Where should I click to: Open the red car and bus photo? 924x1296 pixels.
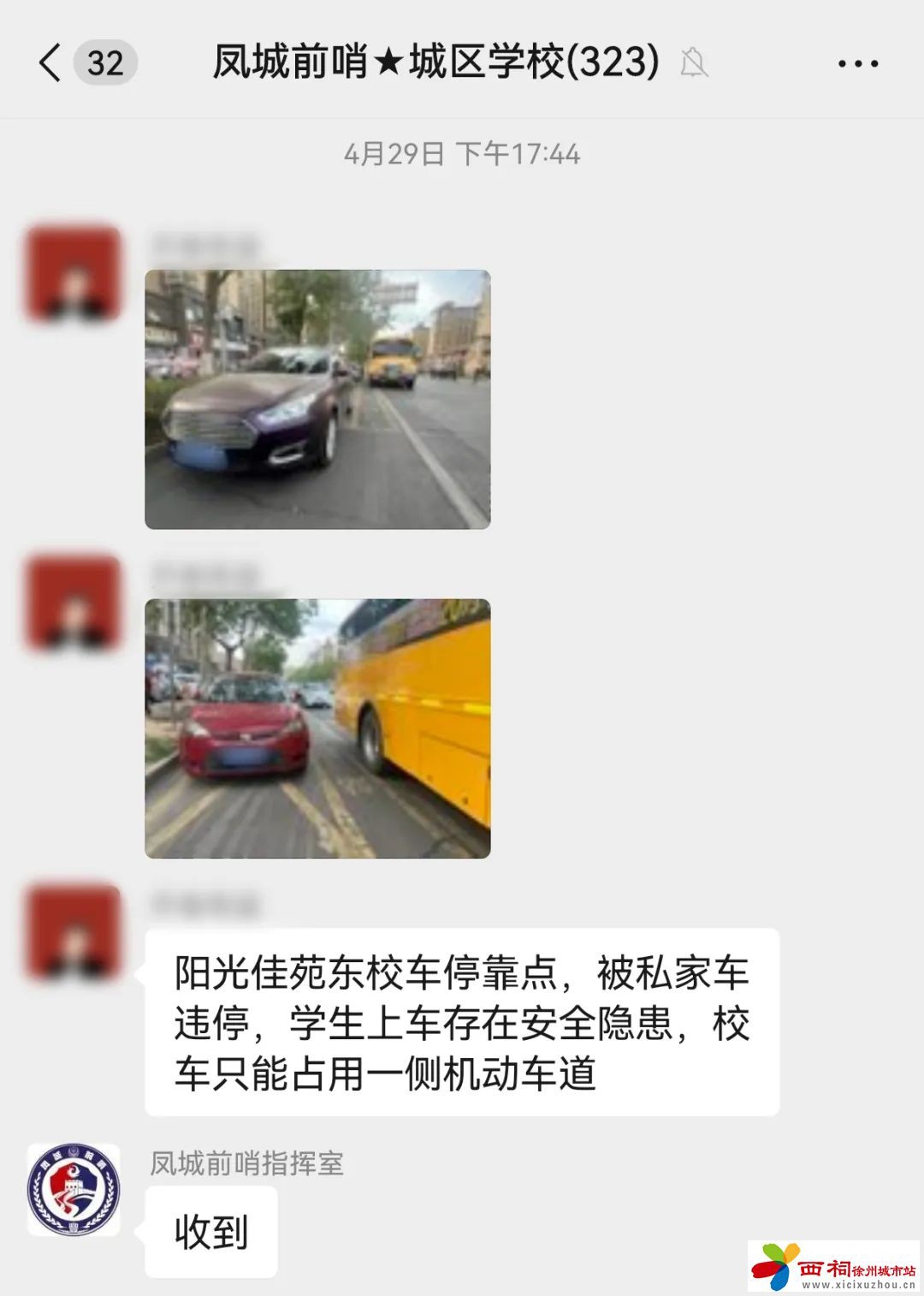point(317,728)
